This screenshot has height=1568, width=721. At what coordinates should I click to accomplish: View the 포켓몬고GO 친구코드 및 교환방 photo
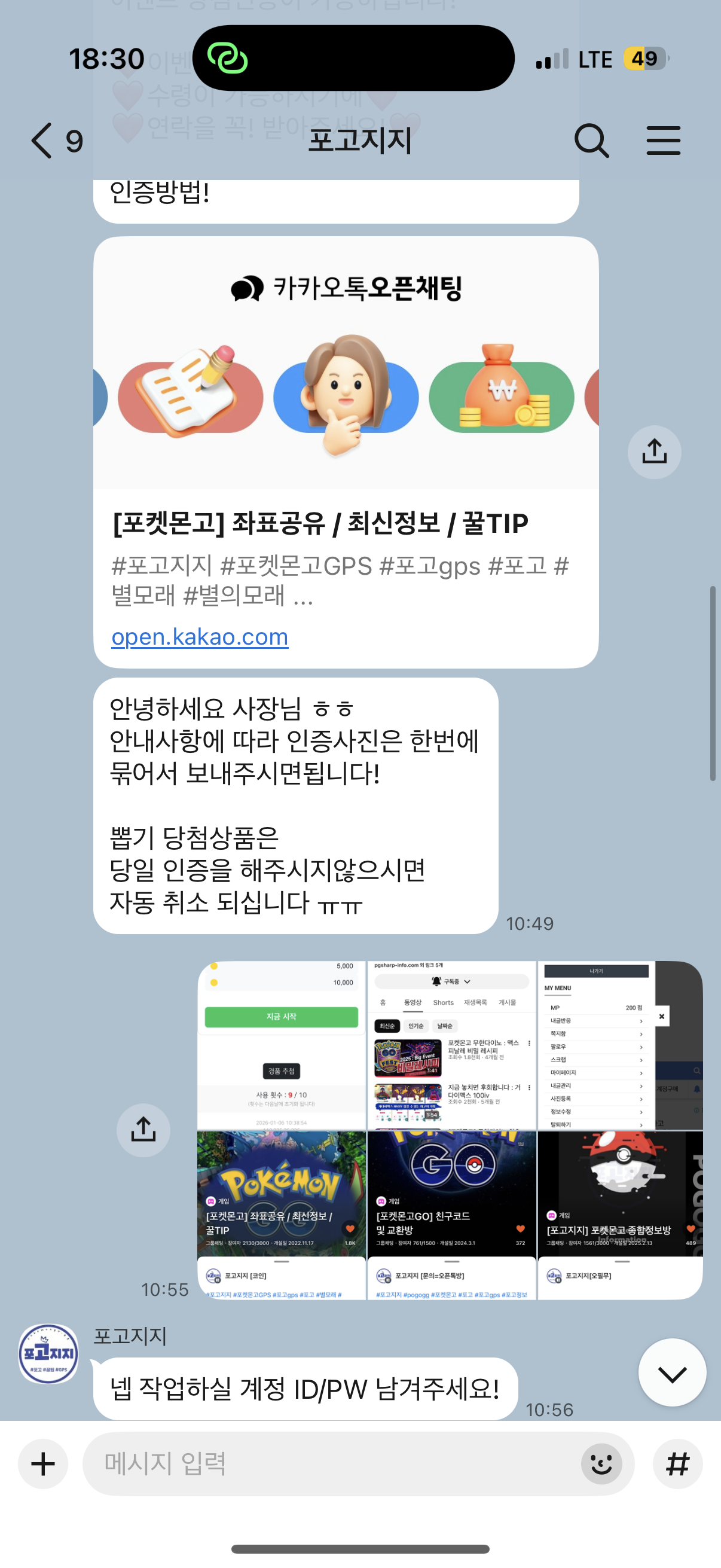[x=451, y=1215]
